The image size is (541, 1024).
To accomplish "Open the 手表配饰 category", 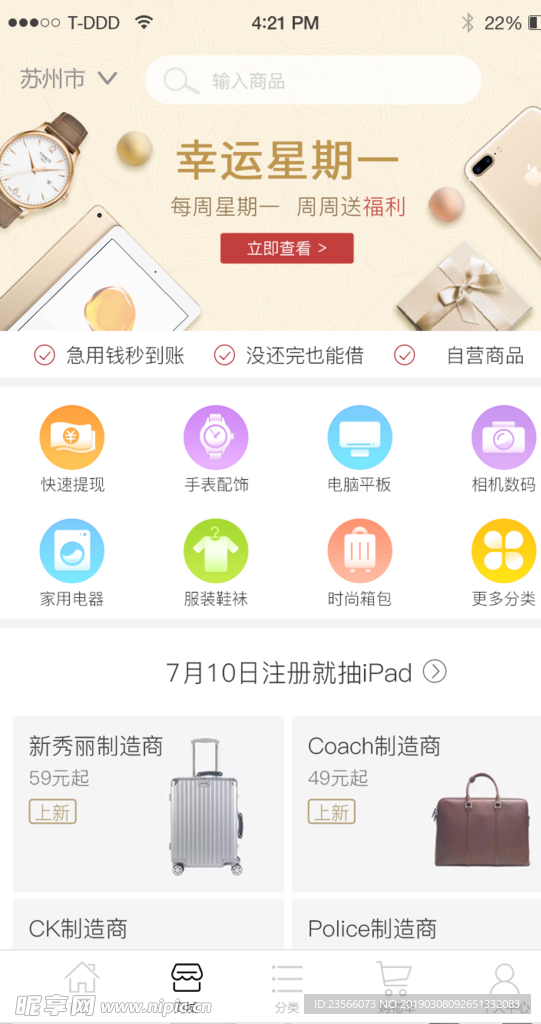I will (216, 449).
